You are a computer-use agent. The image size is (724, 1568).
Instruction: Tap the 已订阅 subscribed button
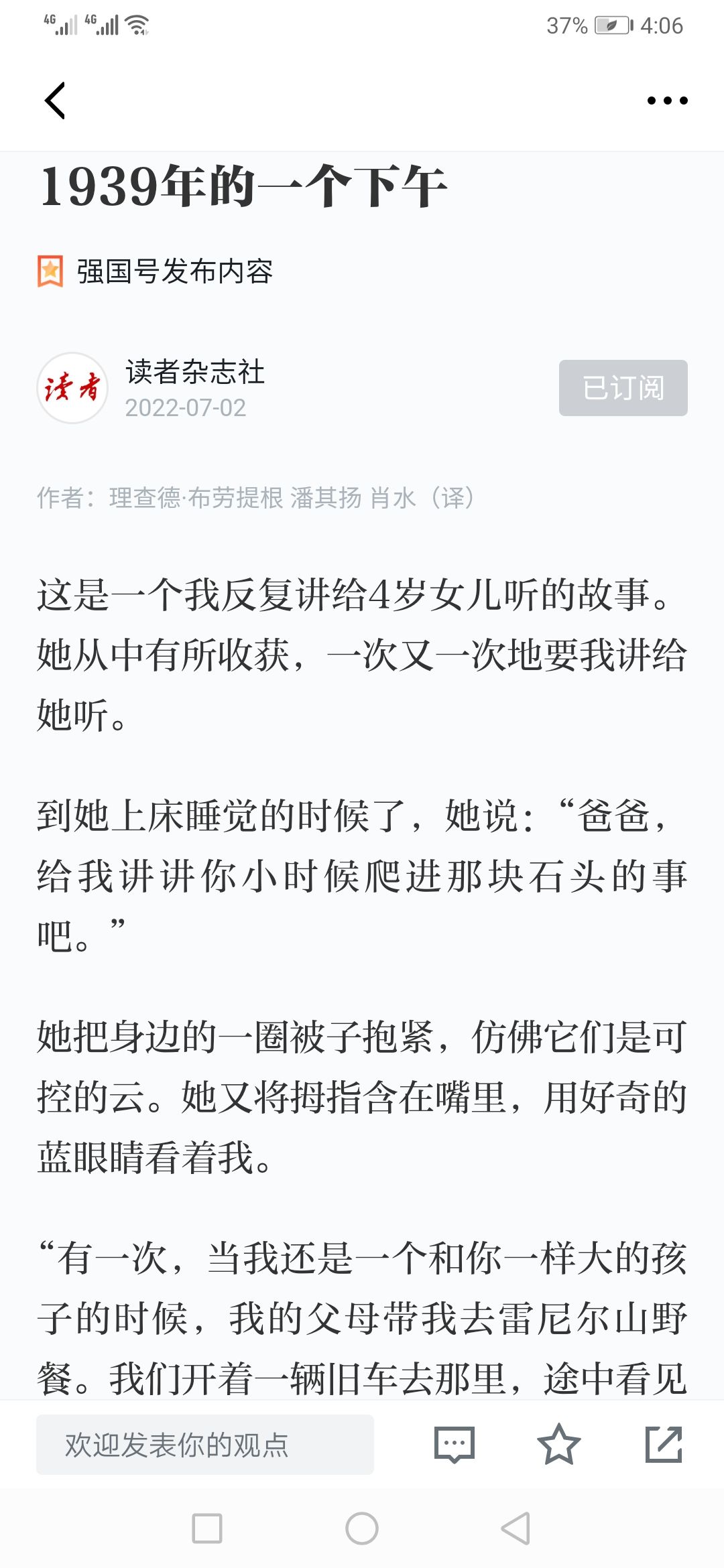coord(623,388)
